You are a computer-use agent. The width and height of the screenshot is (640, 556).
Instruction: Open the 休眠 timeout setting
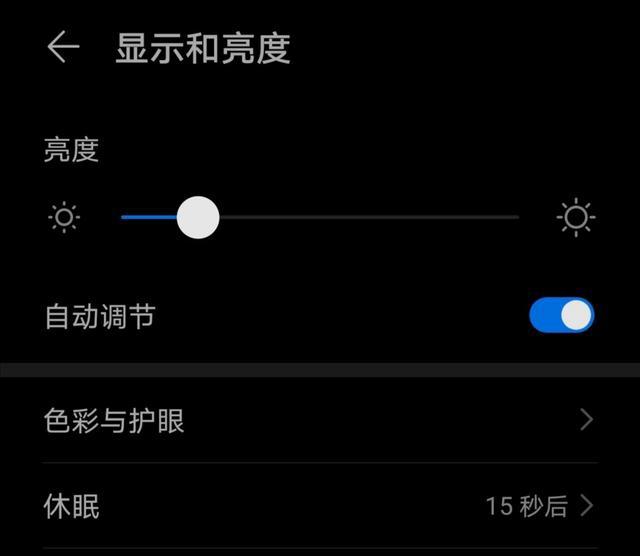click(x=320, y=506)
